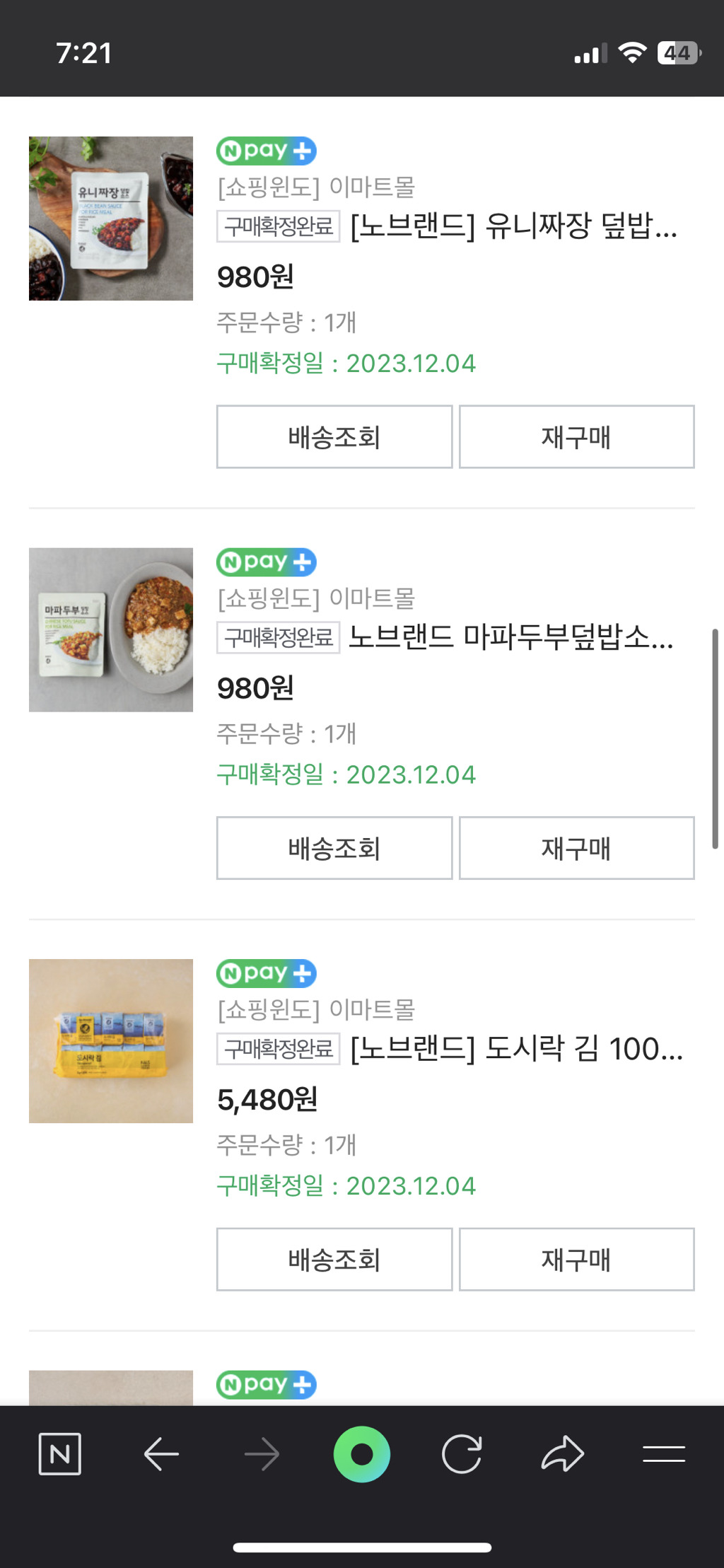Track delivery of 도시락 김 order
Viewport: 724px width, 1568px height.
click(x=334, y=1260)
